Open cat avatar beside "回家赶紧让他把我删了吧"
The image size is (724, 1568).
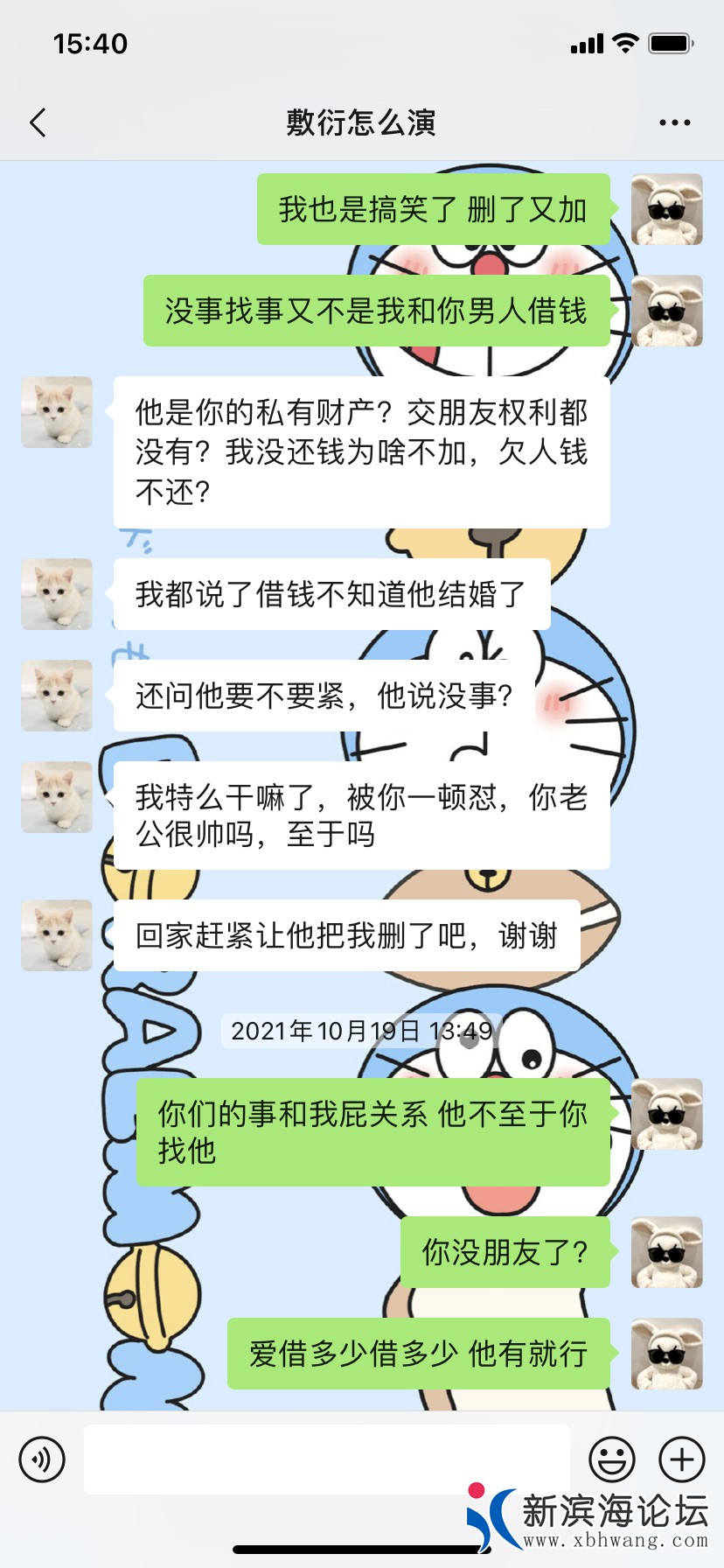click(x=57, y=935)
